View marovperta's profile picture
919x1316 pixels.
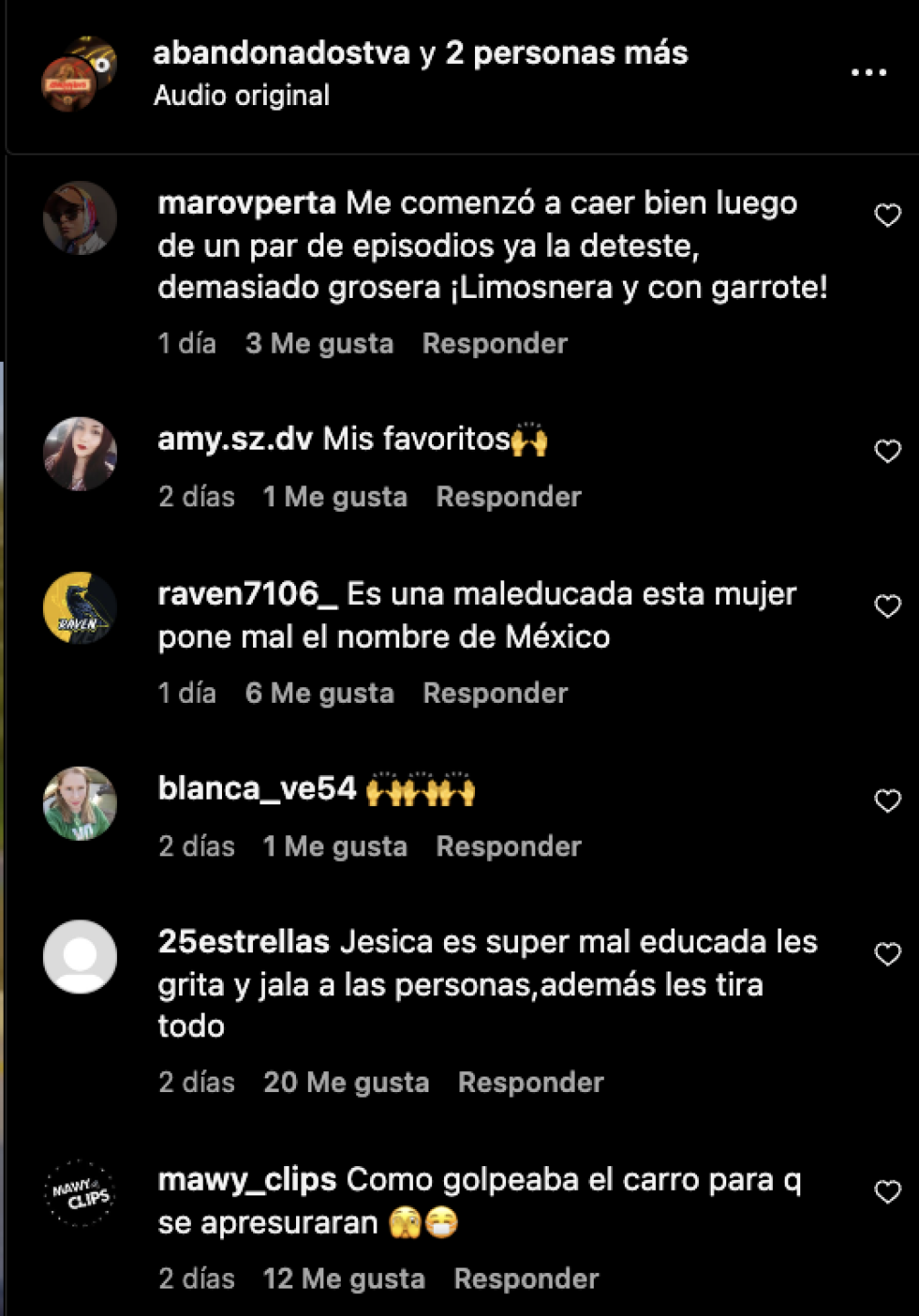click(79, 218)
